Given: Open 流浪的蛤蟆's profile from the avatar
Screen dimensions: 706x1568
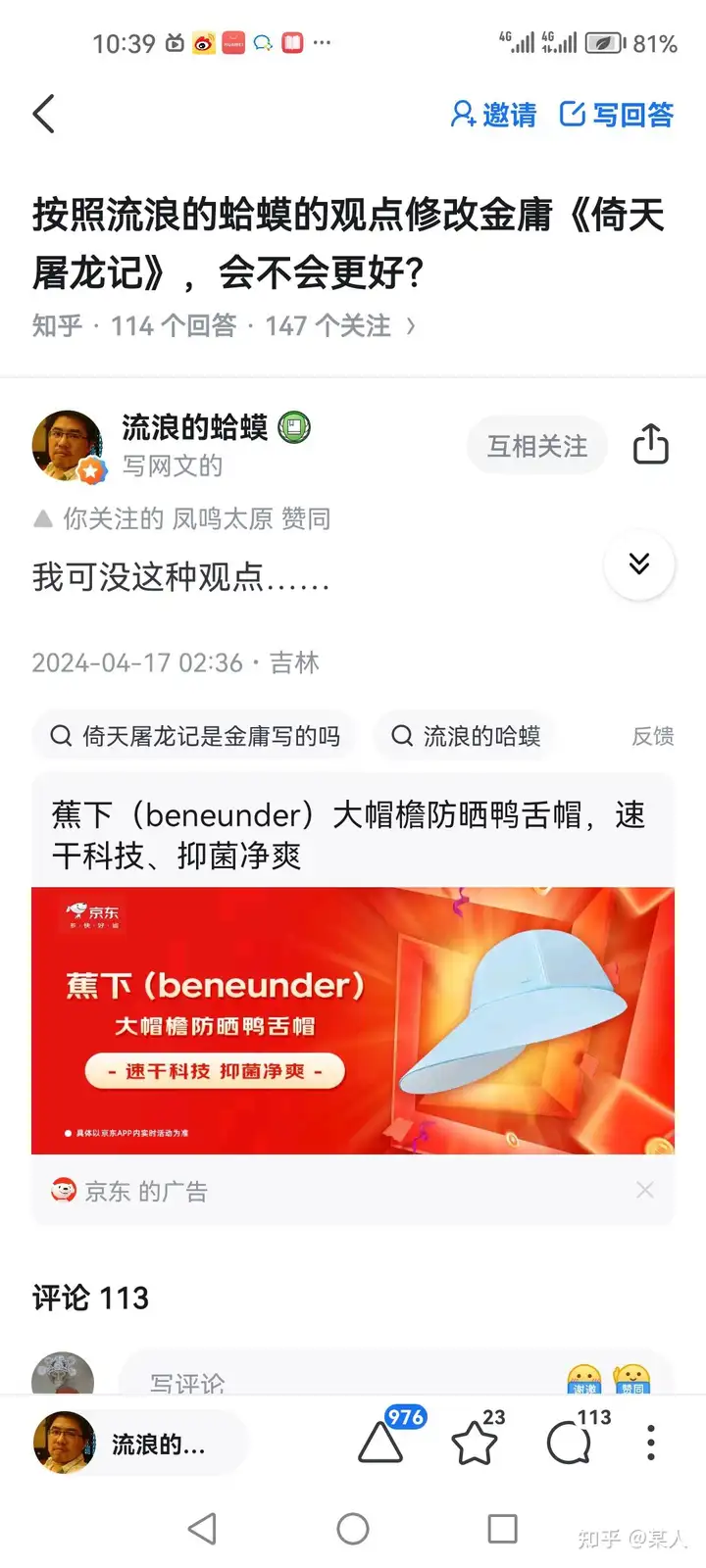Looking at the screenshot, I should click(68, 446).
